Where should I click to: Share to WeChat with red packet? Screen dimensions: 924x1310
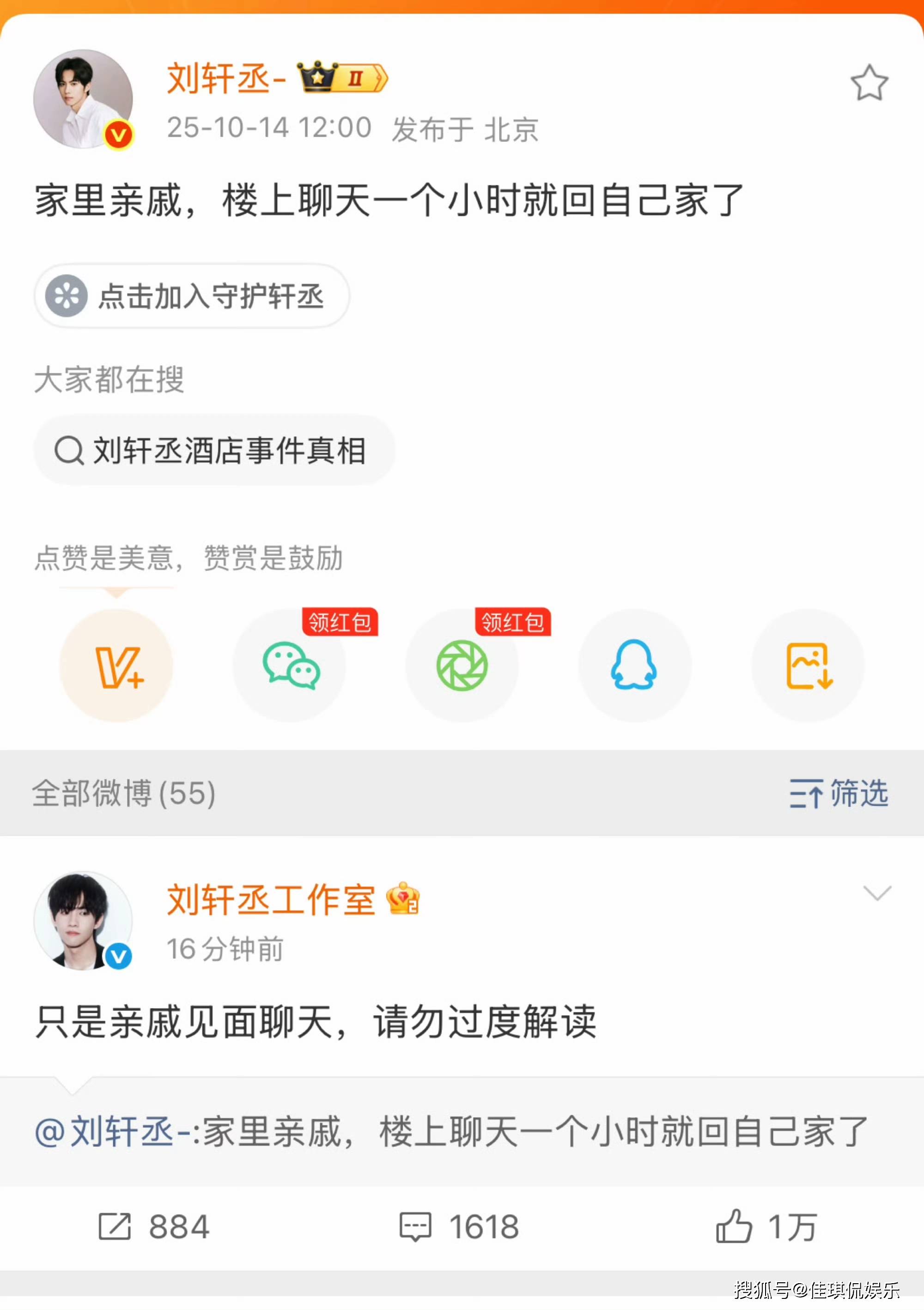coord(290,666)
